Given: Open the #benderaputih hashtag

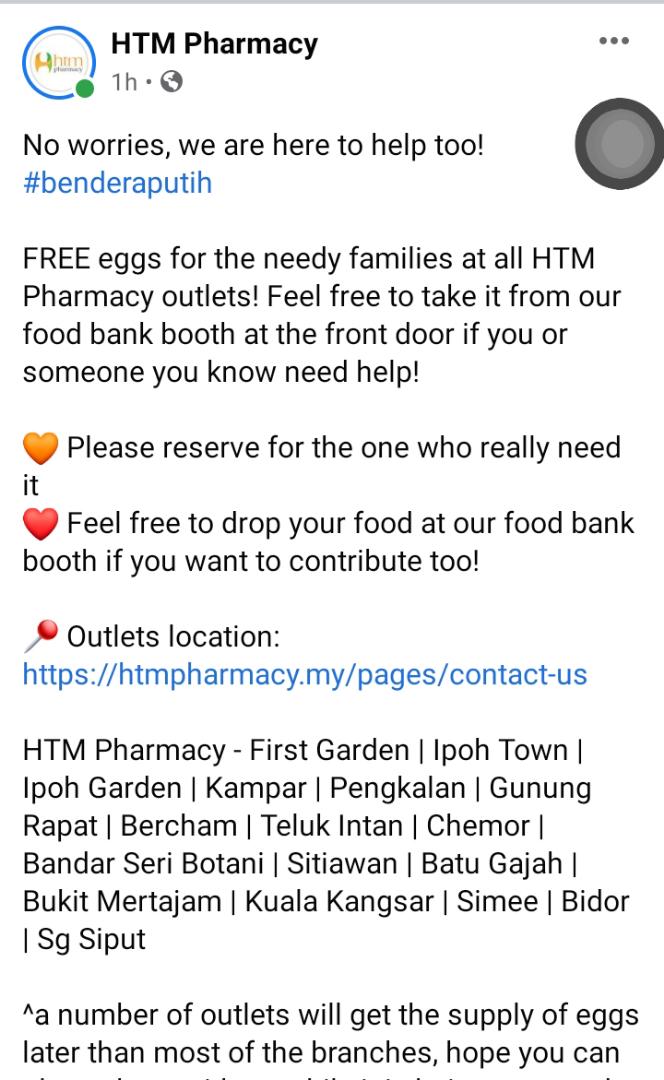Looking at the screenshot, I should coord(117,184).
